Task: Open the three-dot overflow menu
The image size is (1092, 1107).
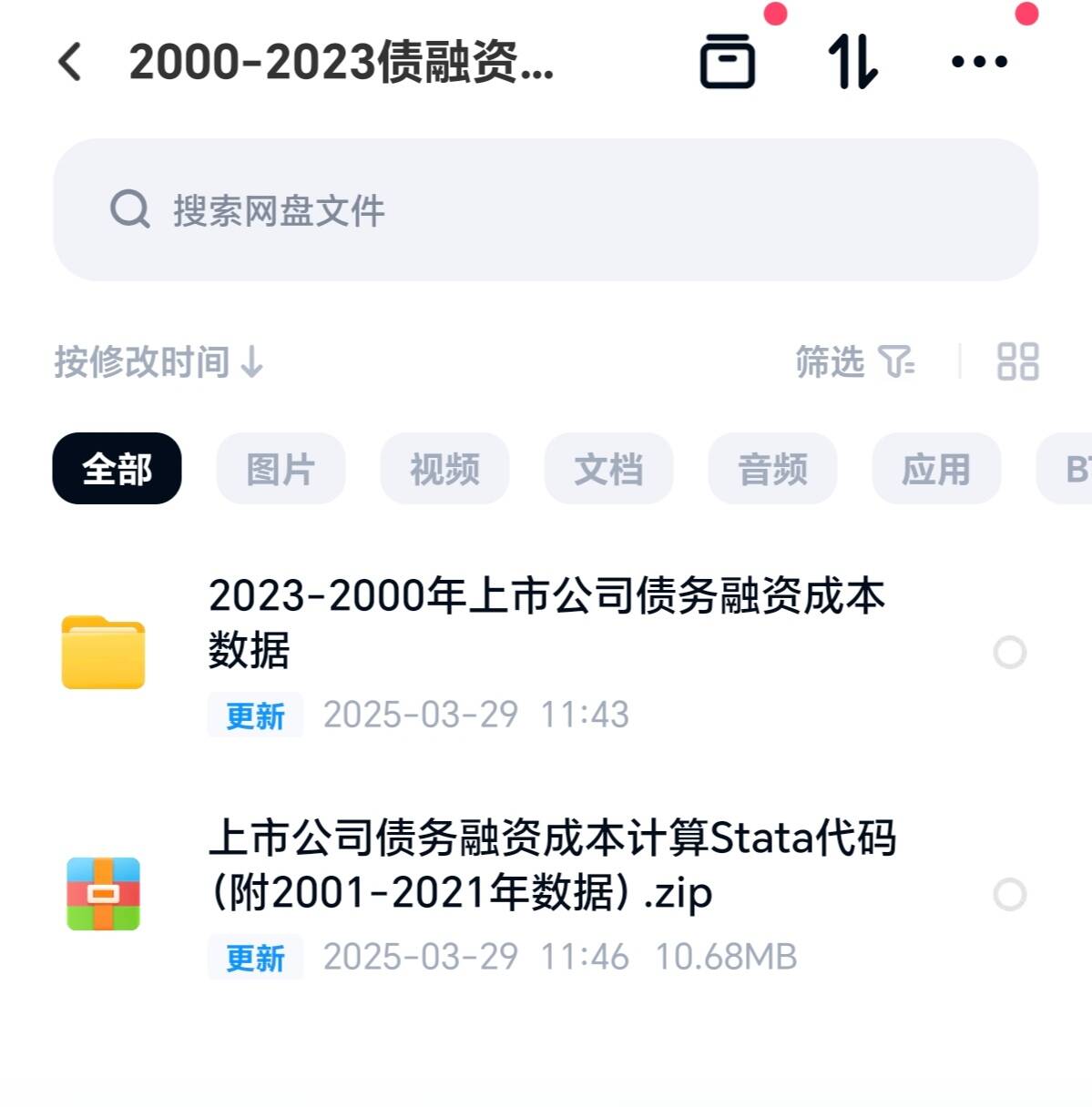Action: (979, 62)
